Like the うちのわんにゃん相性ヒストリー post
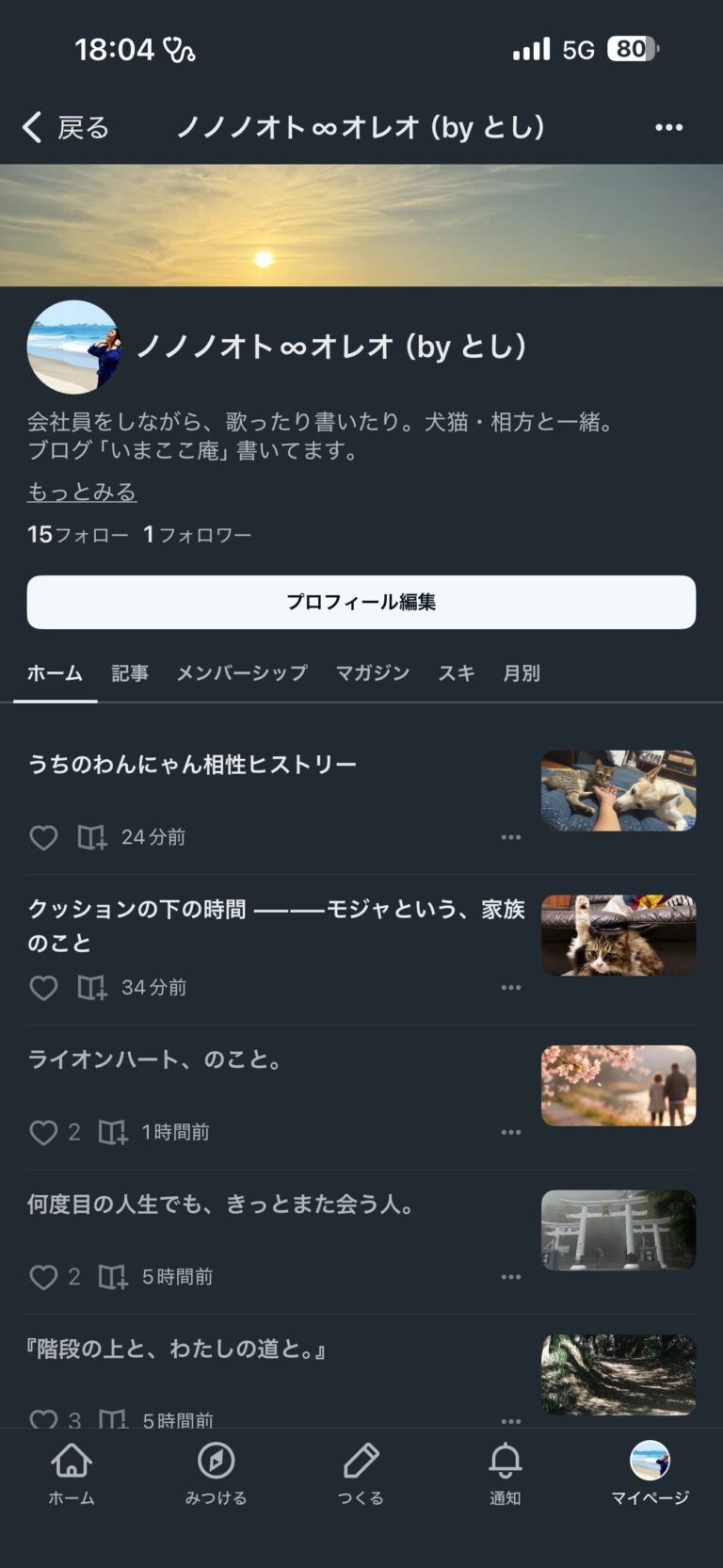This screenshot has width=723, height=1568. pos(43,837)
